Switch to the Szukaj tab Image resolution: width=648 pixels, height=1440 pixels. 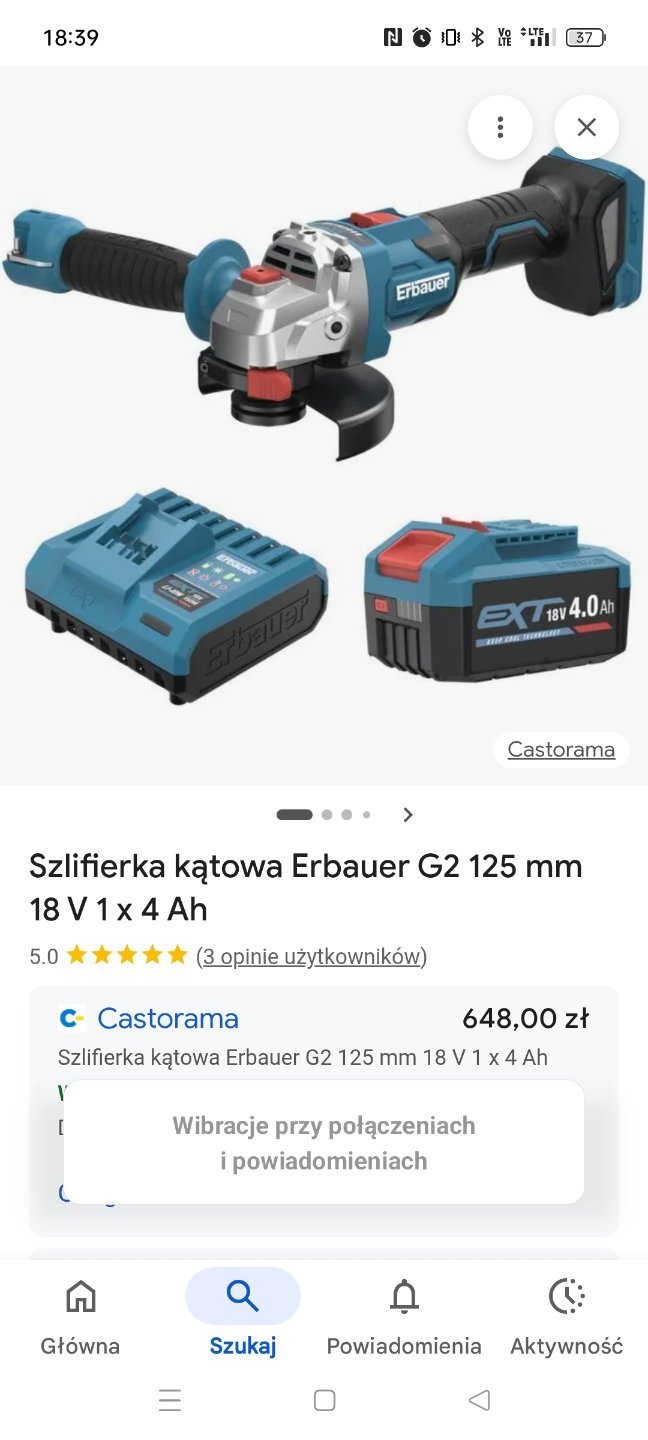click(x=243, y=1318)
